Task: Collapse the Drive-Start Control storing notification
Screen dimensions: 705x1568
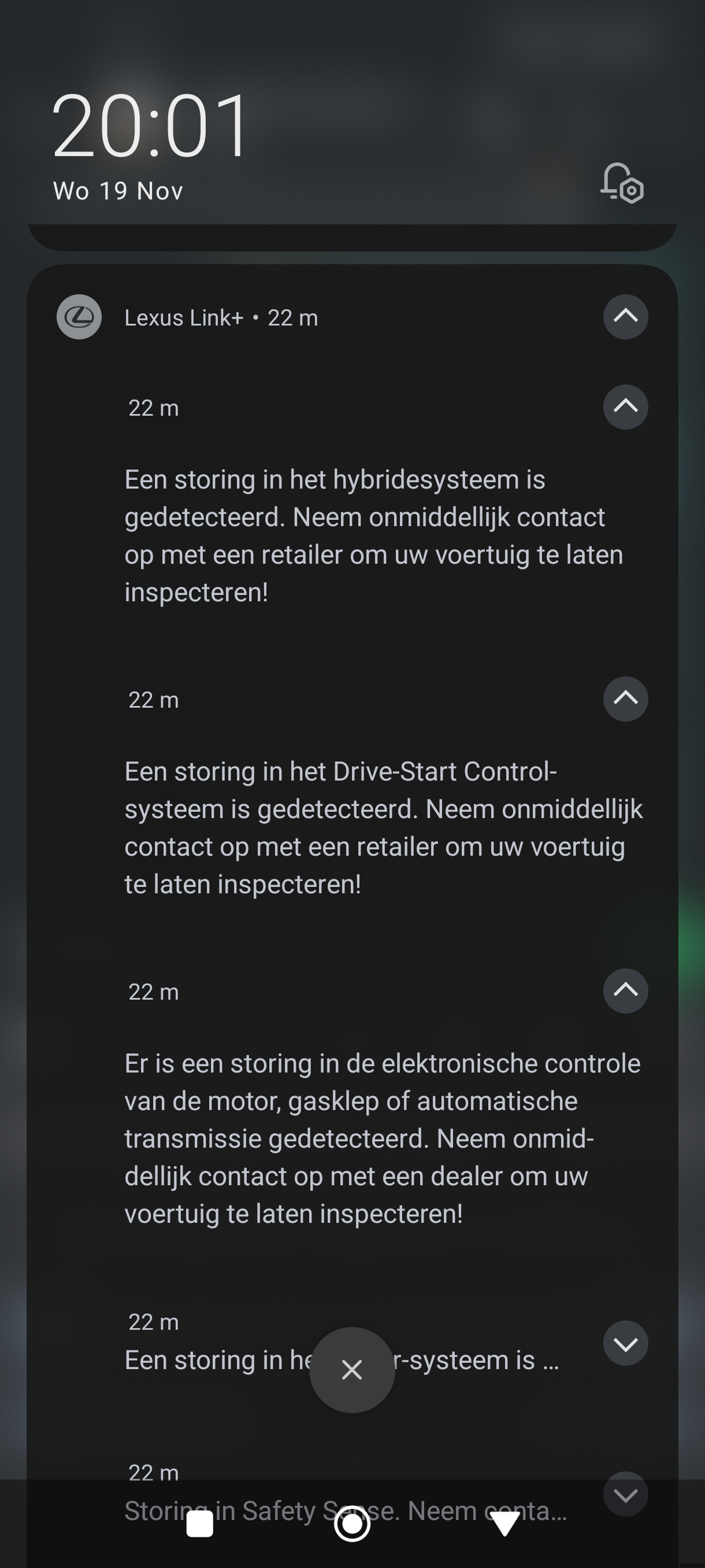Action: tap(625, 699)
